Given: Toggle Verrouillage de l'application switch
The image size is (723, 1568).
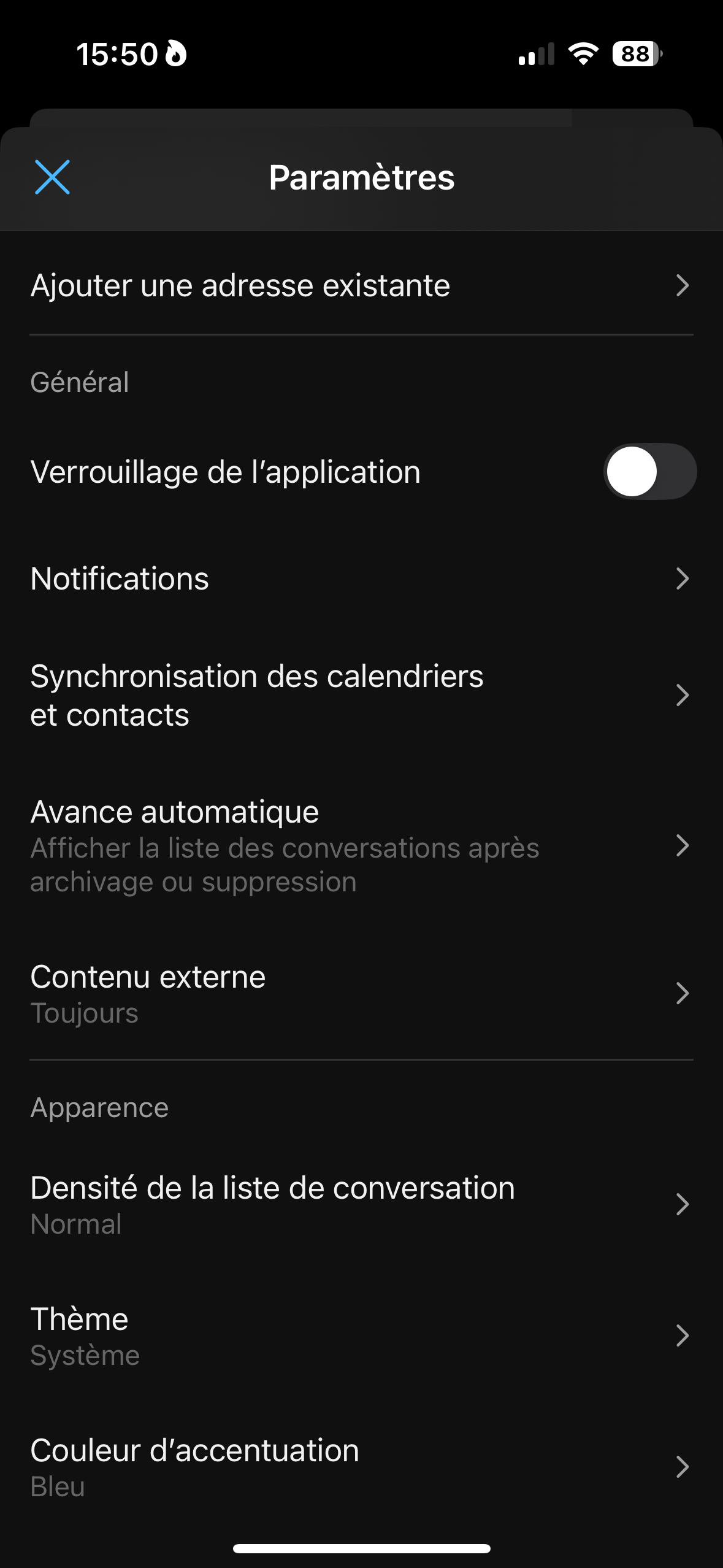Looking at the screenshot, I should point(649,472).
